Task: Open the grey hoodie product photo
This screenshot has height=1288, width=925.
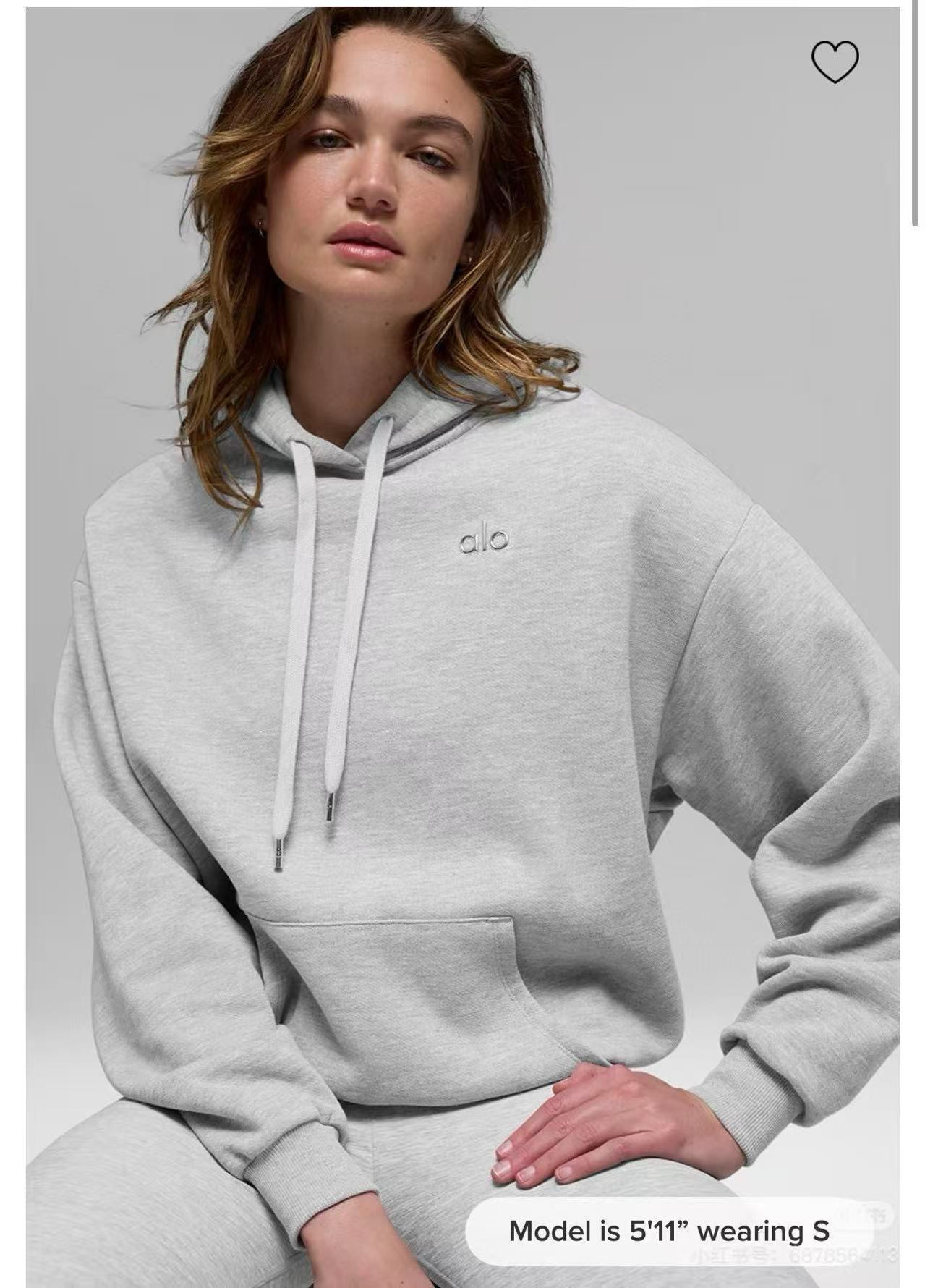Action: click(463, 724)
